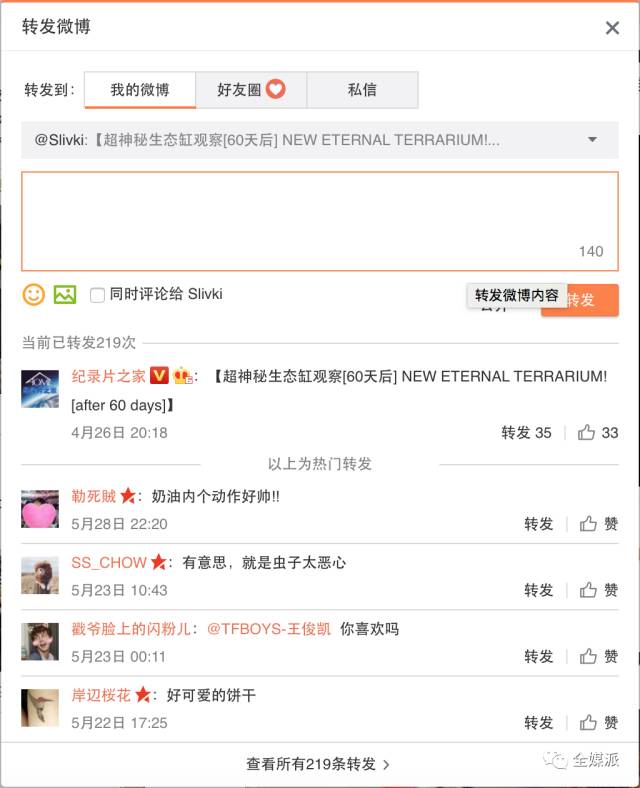View all 219 reposts

[318, 764]
